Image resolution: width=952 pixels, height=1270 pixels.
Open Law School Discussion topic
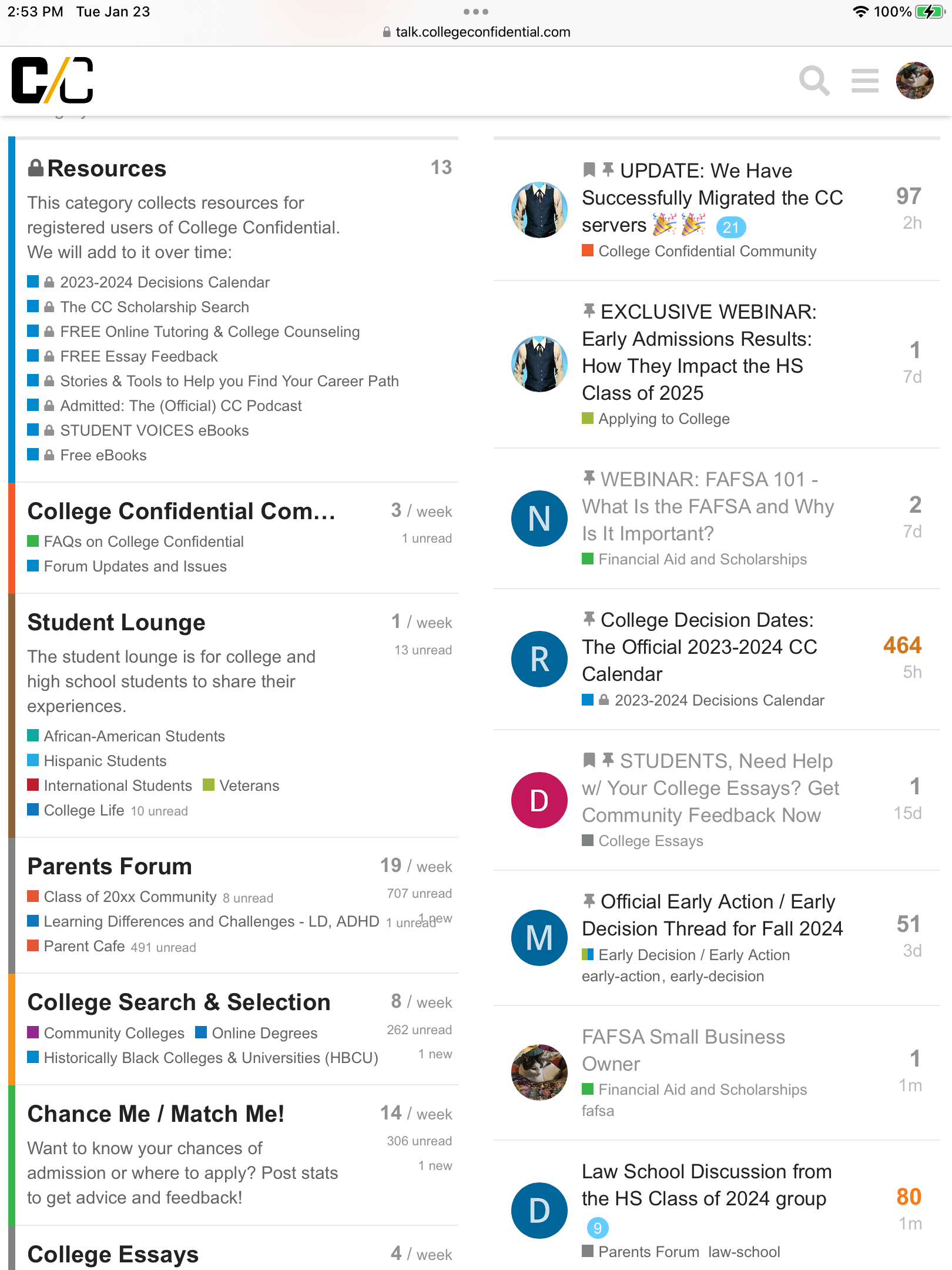[x=706, y=1185]
